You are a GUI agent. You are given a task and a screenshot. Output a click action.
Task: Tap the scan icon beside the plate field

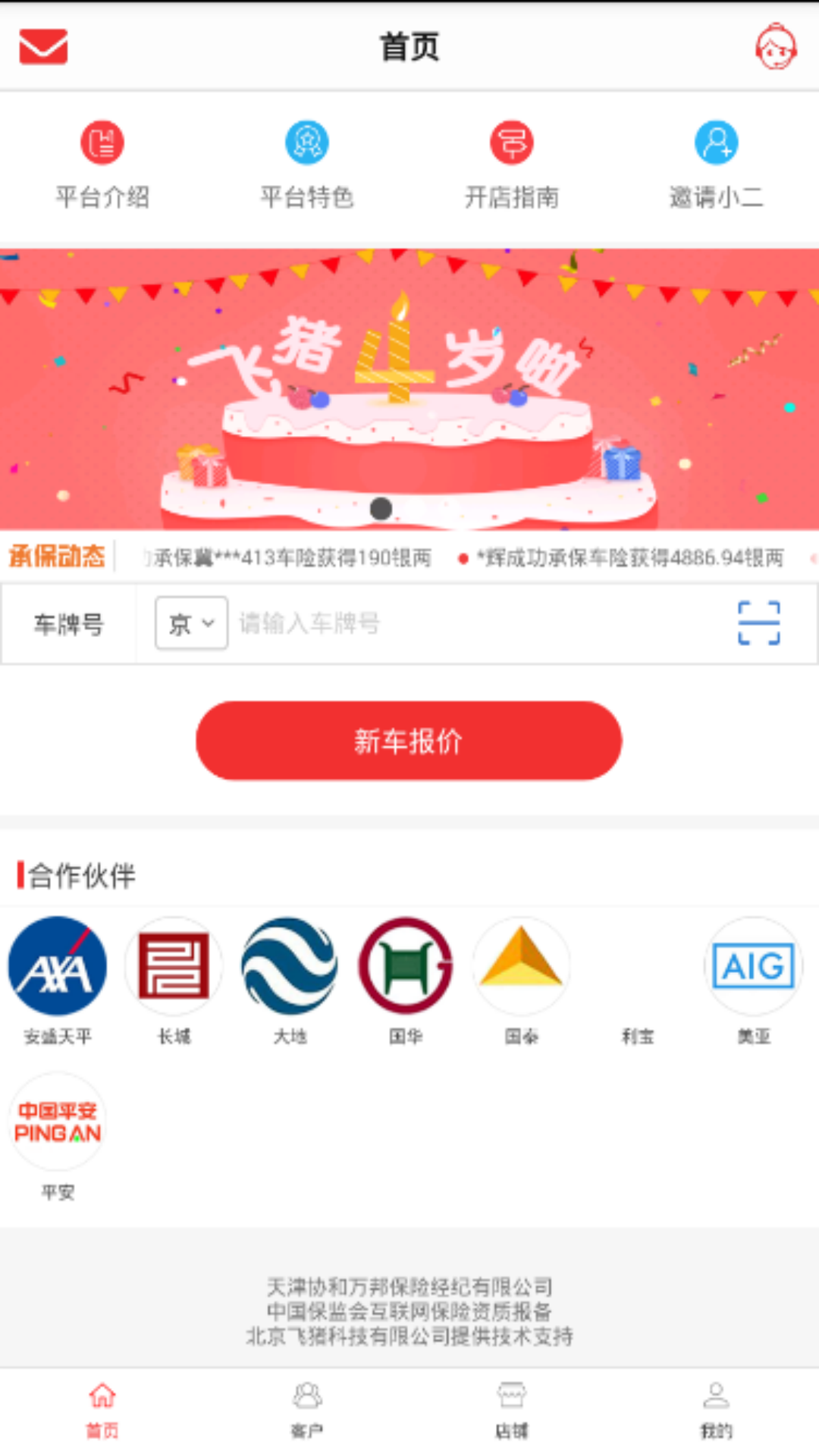click(759, 623)
